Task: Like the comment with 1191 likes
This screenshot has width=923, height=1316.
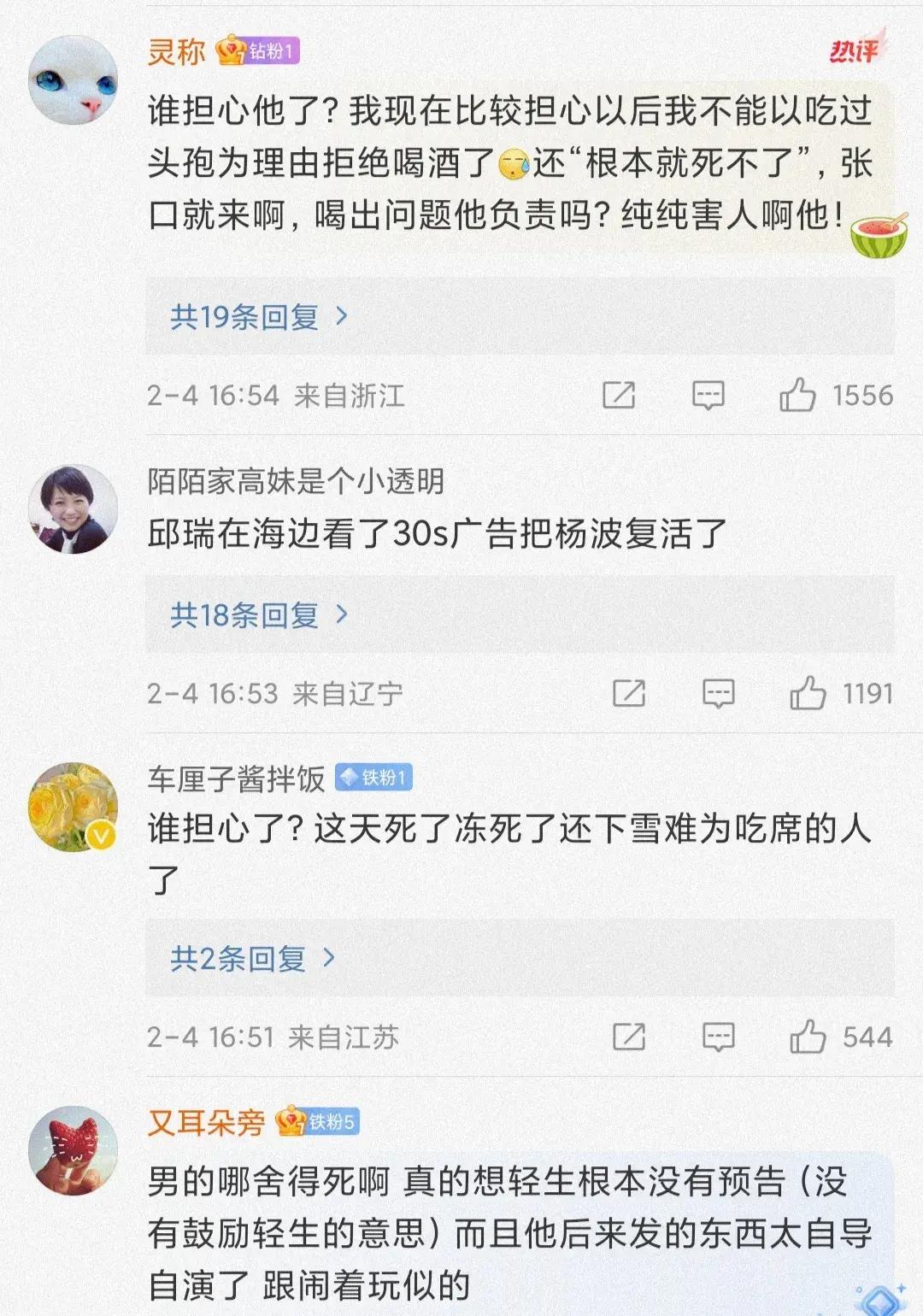Action: click(x=808, y=693)
